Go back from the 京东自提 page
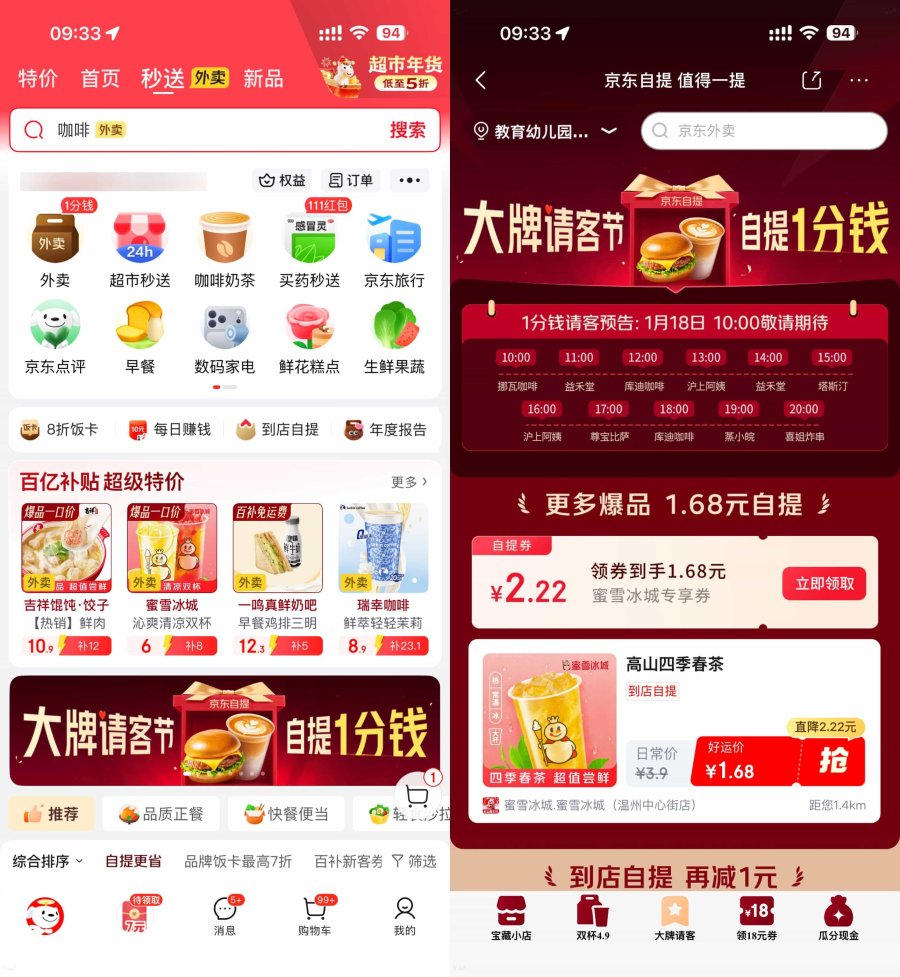 (x=481, y=81)
